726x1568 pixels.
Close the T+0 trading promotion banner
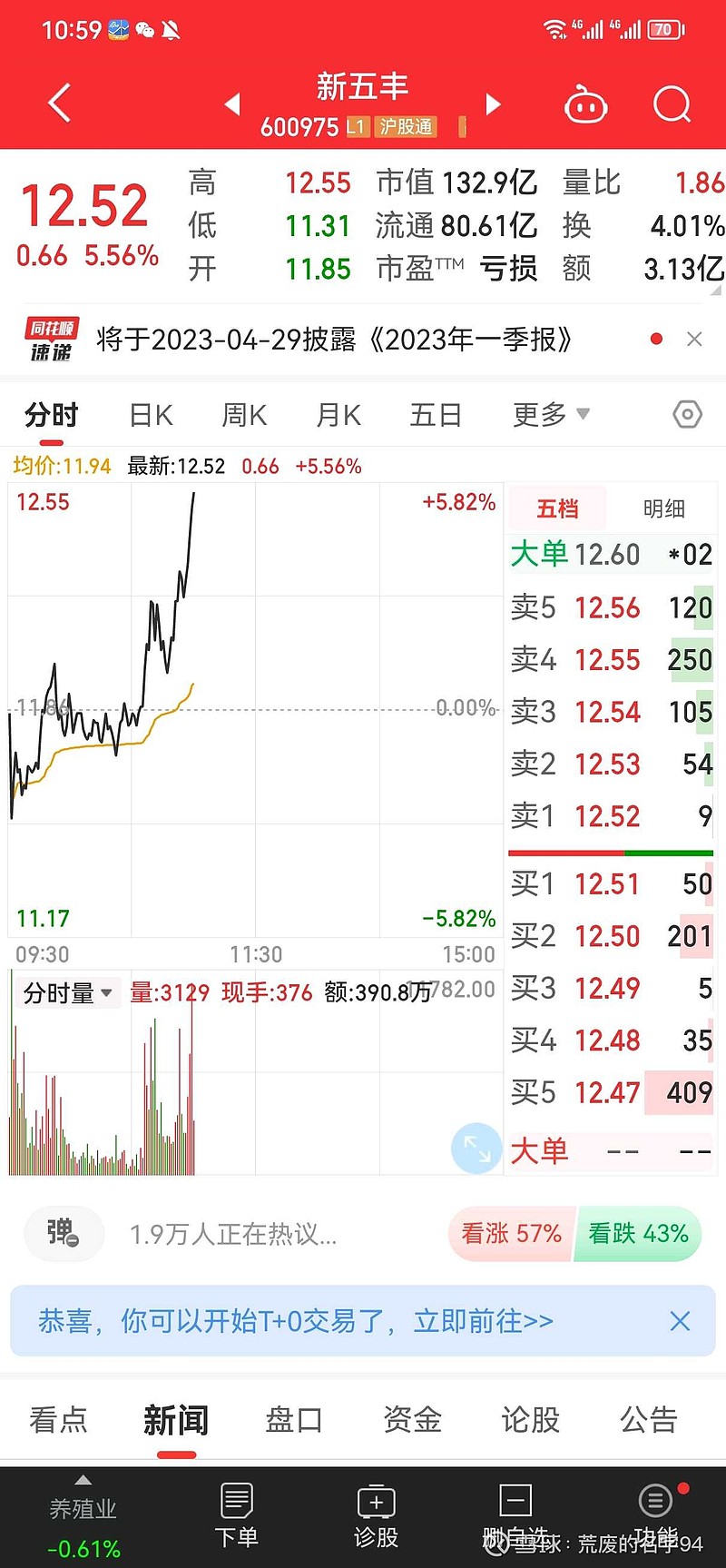point(680,1321)
